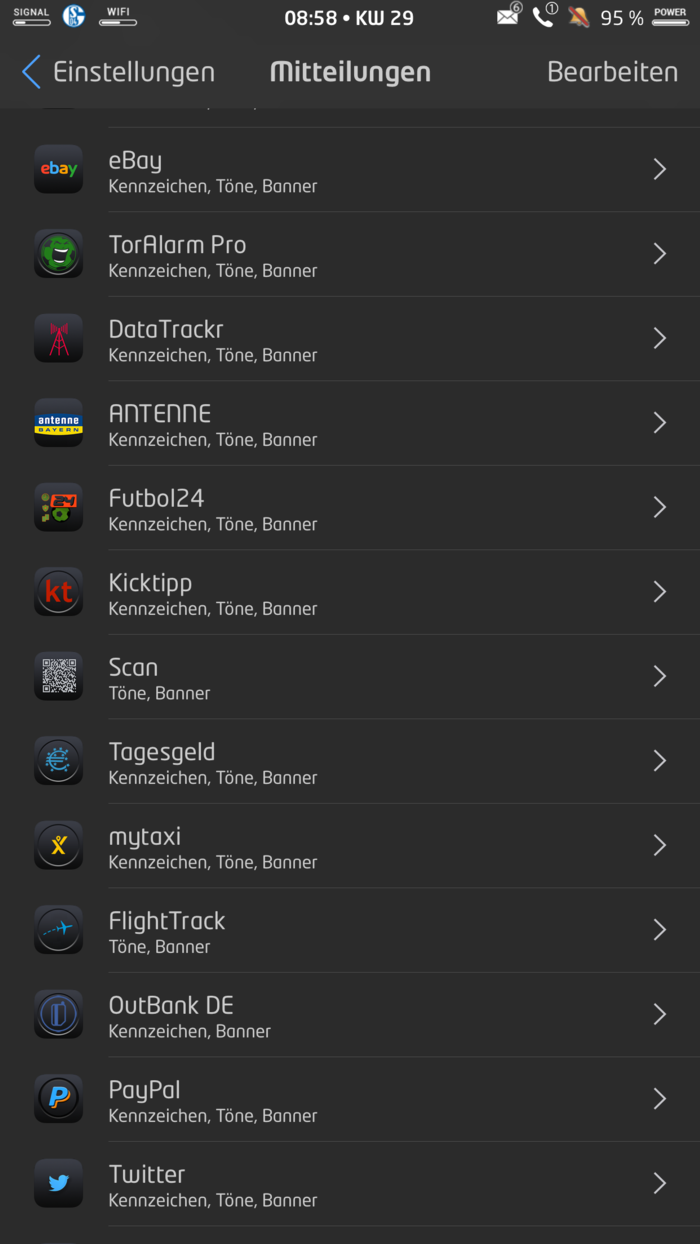
Task: Open ANTENNE notification settings
Action: coord(350,423)
